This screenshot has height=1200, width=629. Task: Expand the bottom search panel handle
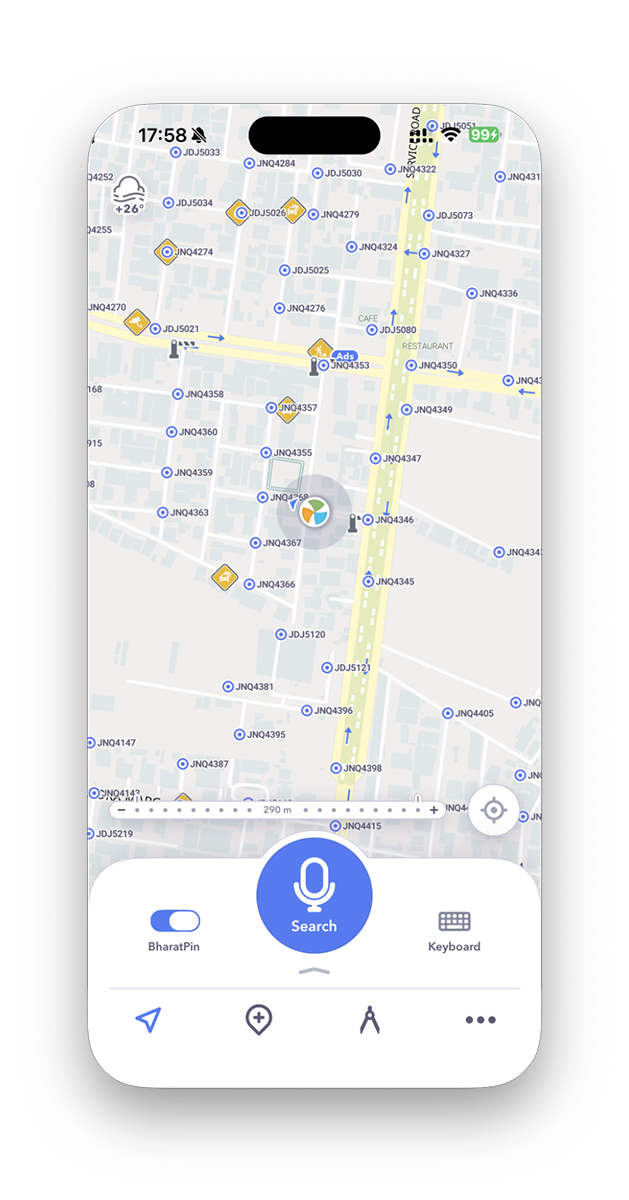tap(314, 971)
